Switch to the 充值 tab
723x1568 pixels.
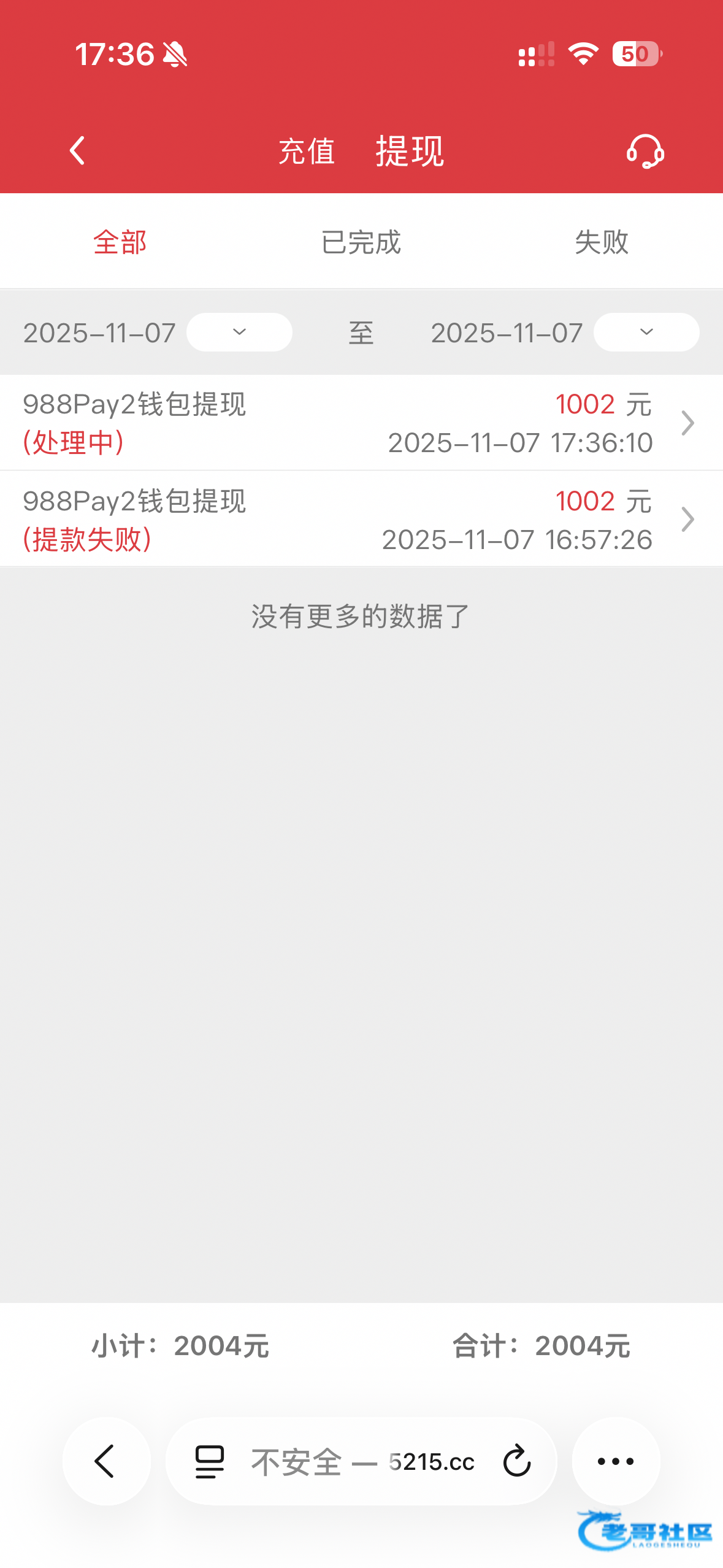tap(307, 151)
